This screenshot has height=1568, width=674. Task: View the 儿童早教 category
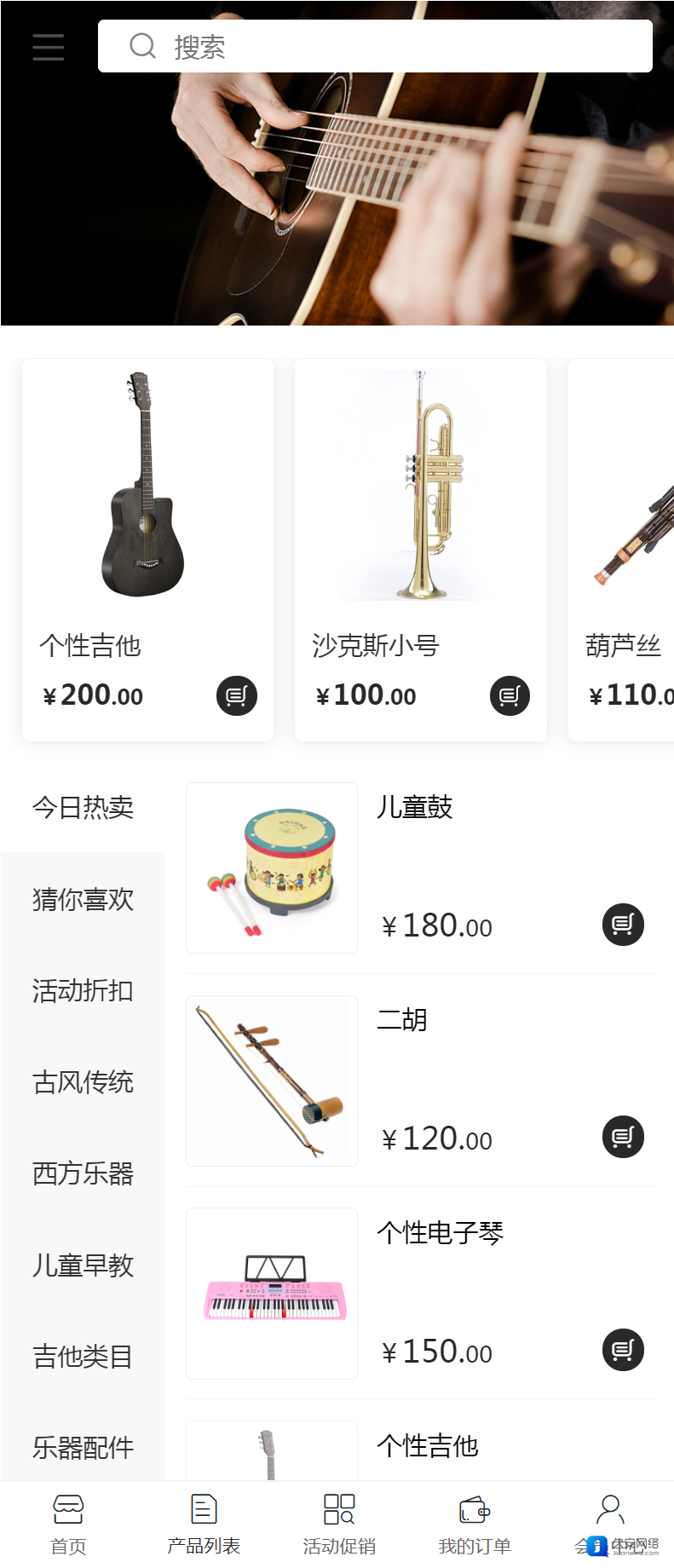[83, 1265]
